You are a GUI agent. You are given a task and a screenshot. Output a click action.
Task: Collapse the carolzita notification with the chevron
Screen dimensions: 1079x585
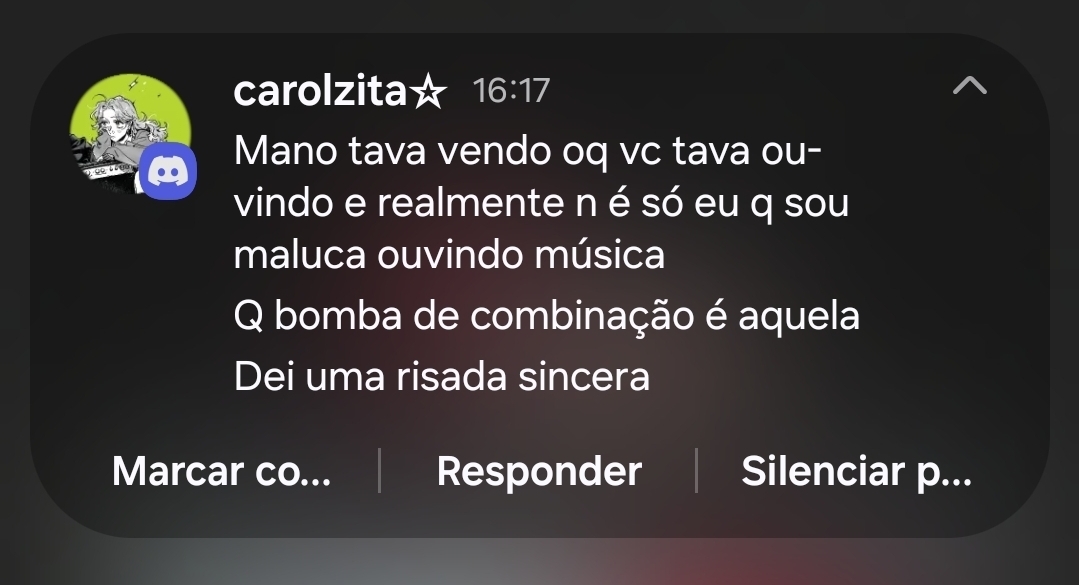(969, 87)
